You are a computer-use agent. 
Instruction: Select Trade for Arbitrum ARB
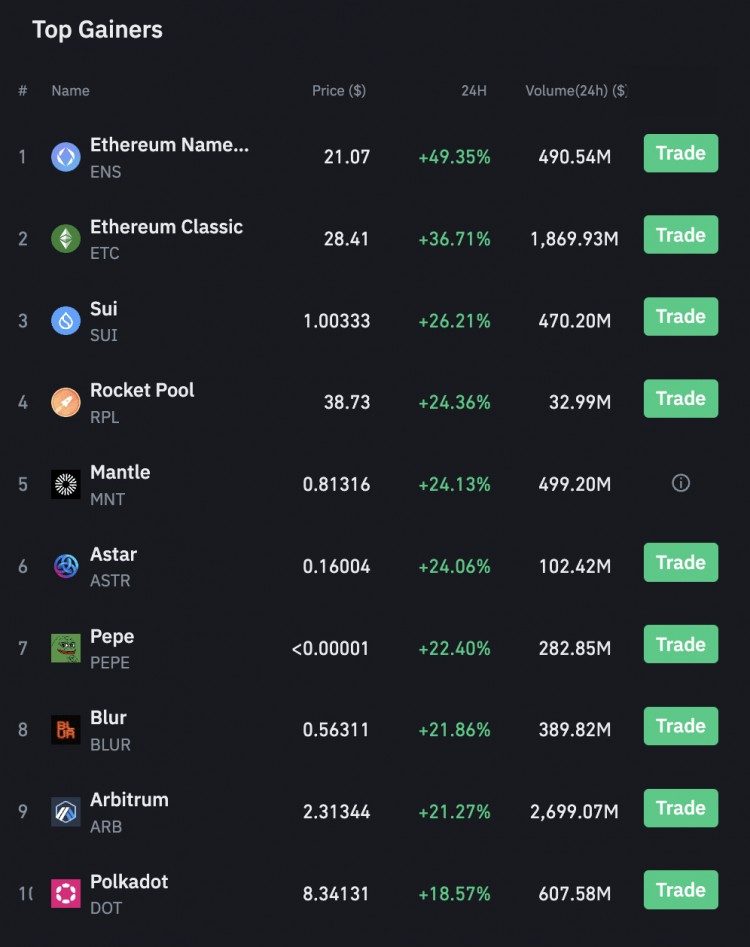(680, 808)
